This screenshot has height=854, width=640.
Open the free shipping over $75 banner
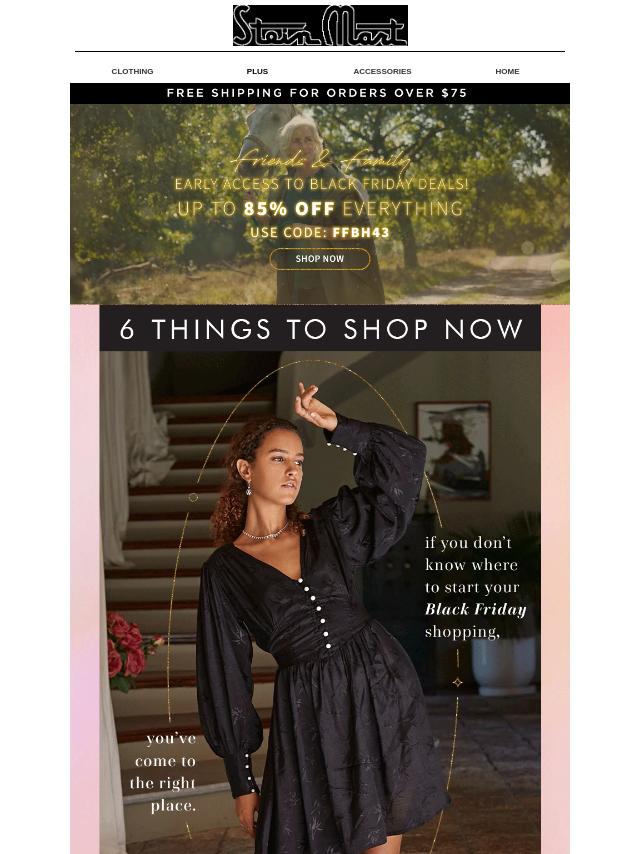point(320,93)
